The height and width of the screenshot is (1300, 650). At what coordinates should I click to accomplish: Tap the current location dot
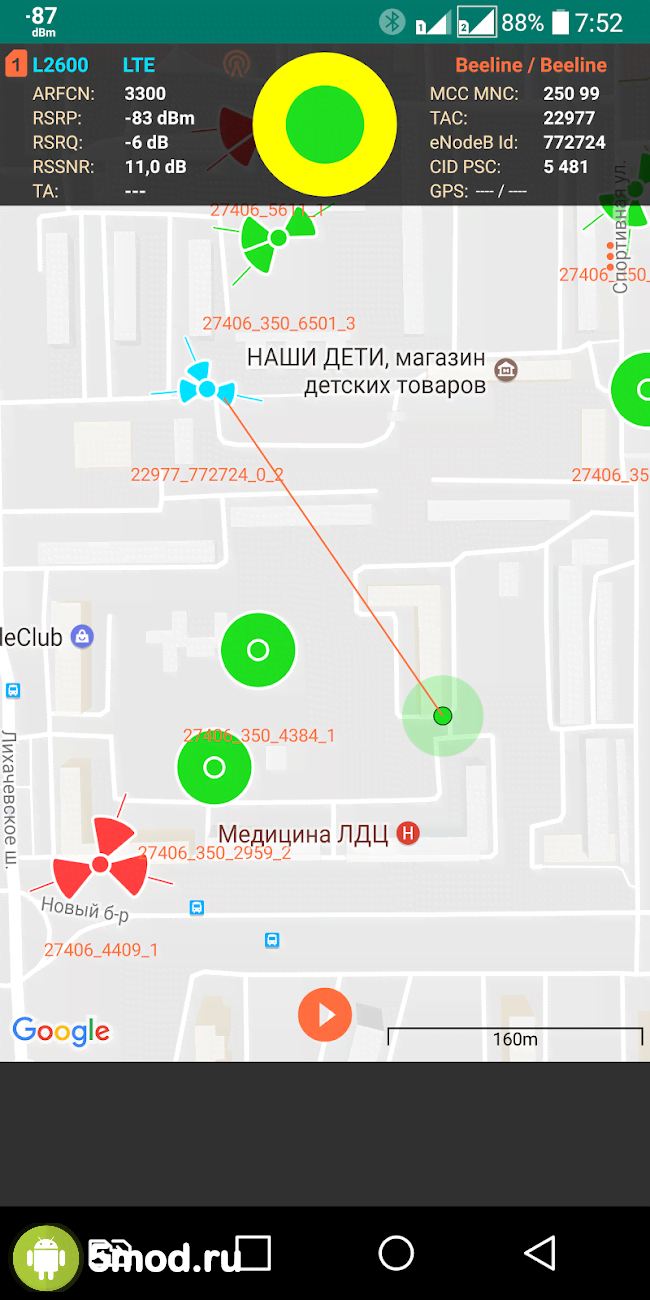(443, 715)
